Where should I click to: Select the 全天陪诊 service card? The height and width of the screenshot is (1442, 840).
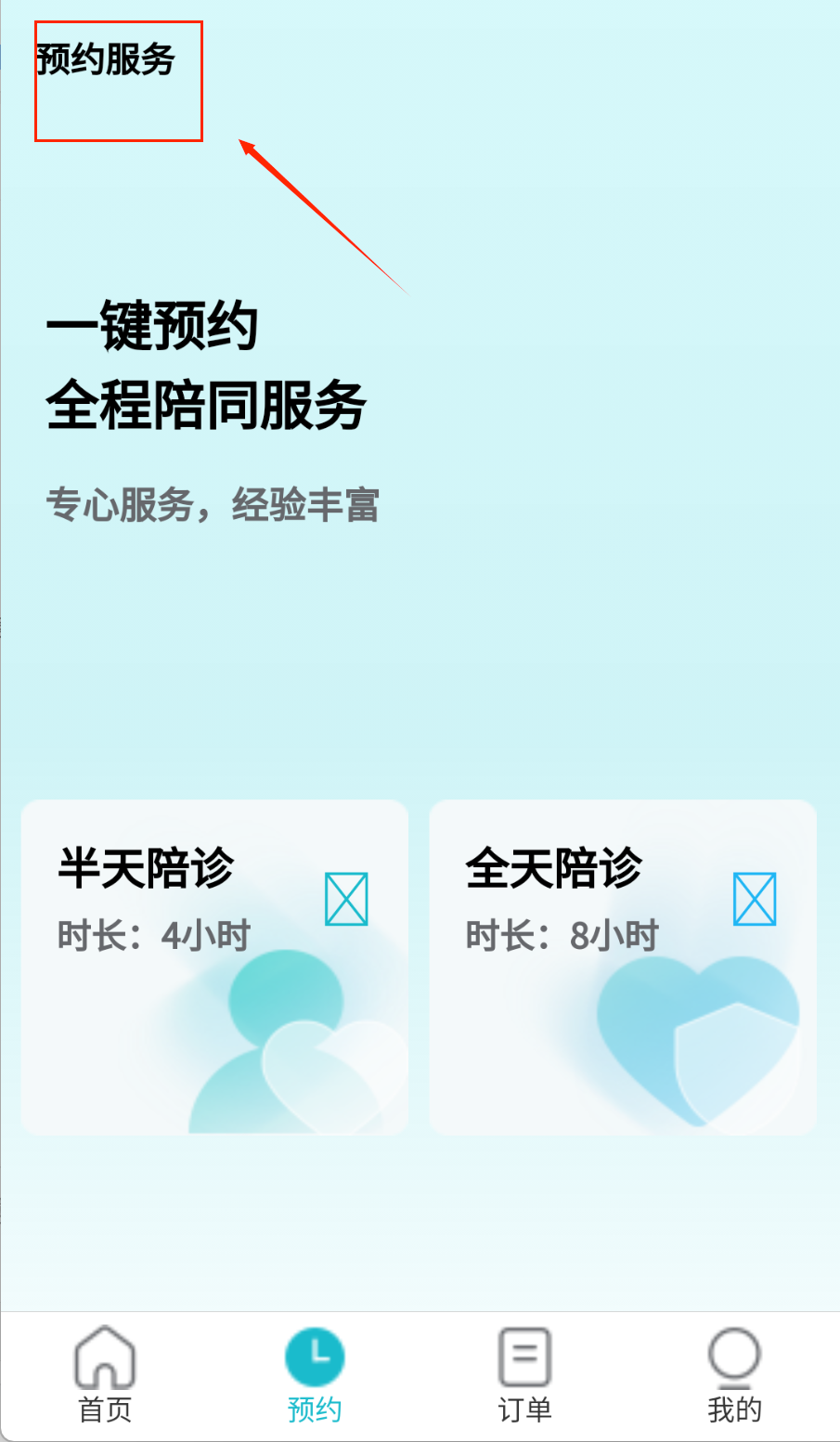pyautogui.click(x=623, y=967)
